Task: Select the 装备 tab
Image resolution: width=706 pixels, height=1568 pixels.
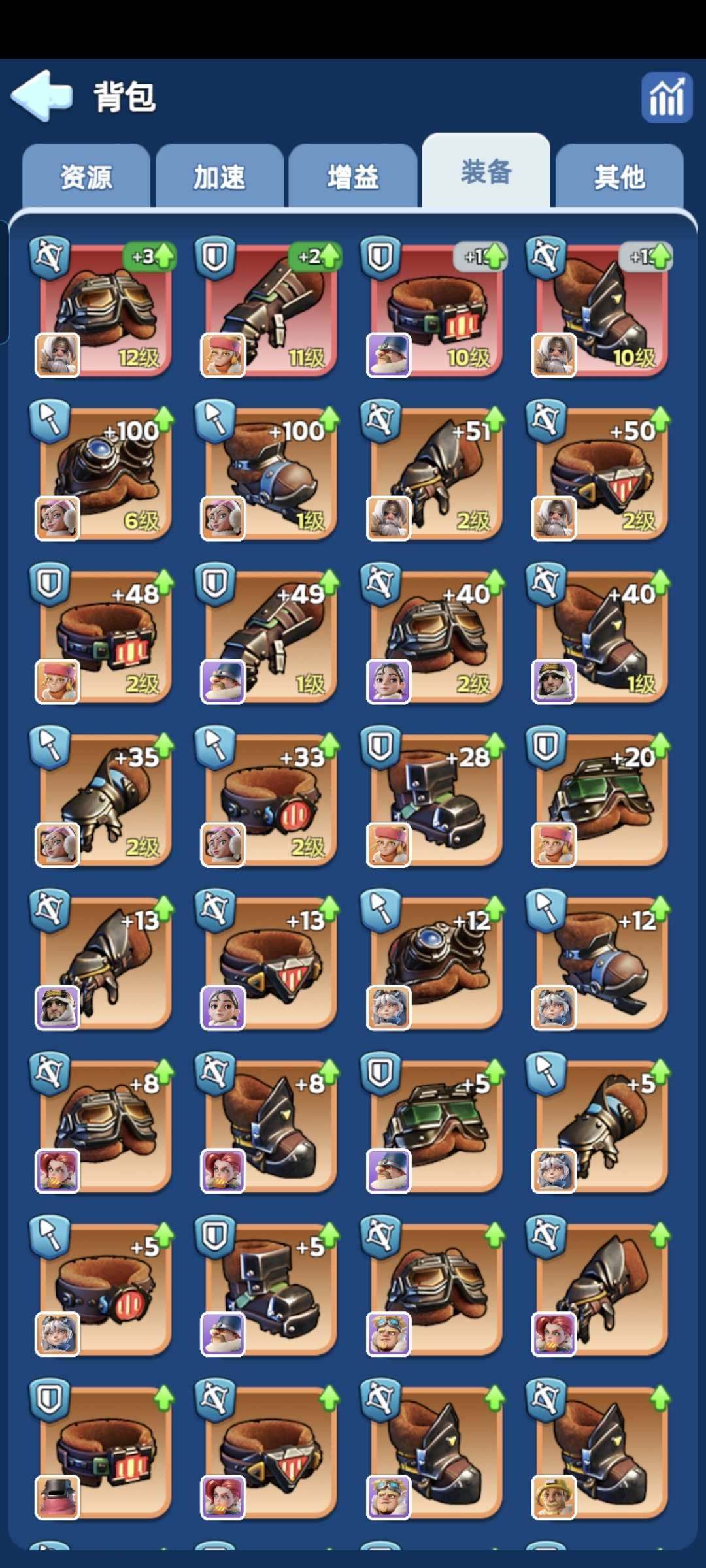Action: tap(486, 172)
